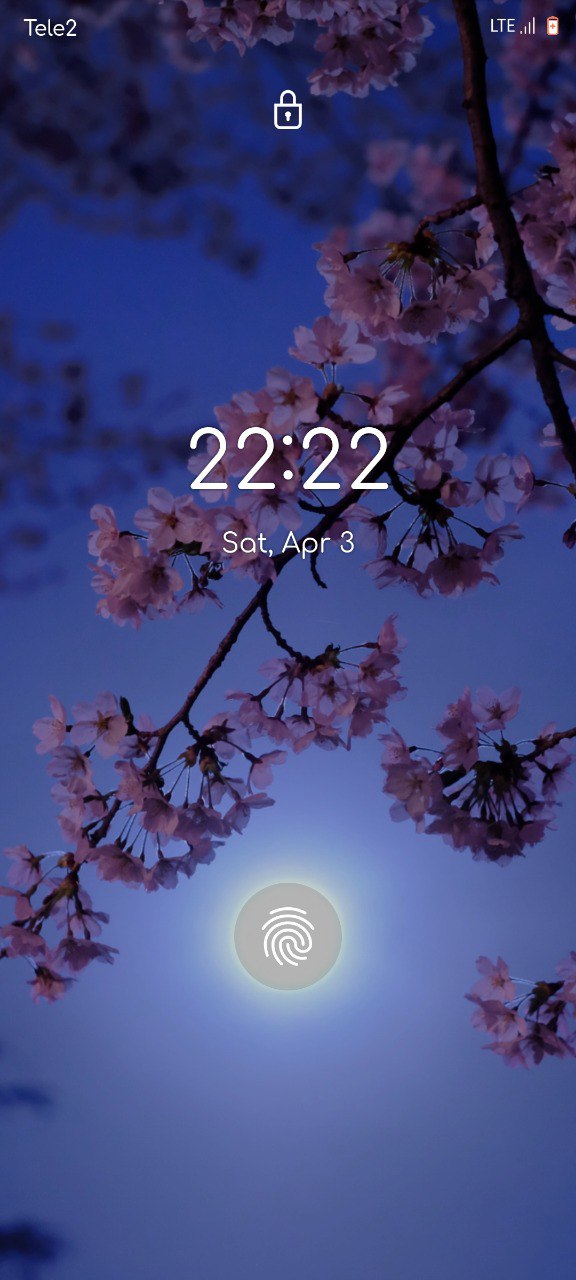Viewport: 576px width, 1280px height.
Task: Tap the padlock icon at the top
Action: pyautogui.click(x=288, y=109)
